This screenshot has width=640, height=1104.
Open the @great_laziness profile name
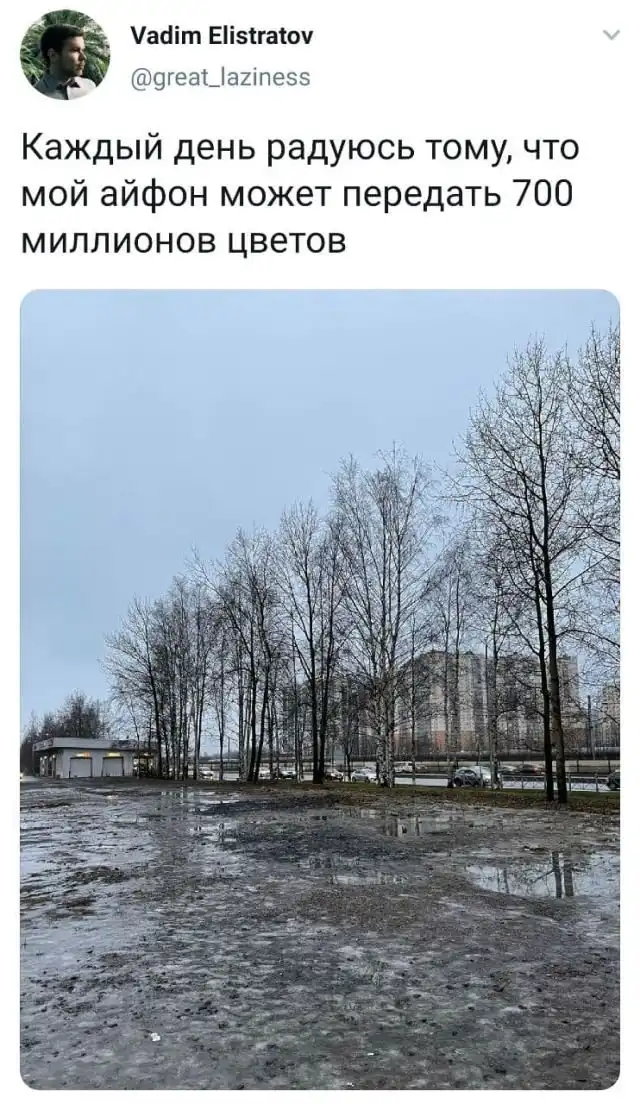click(x=220, y=77)
